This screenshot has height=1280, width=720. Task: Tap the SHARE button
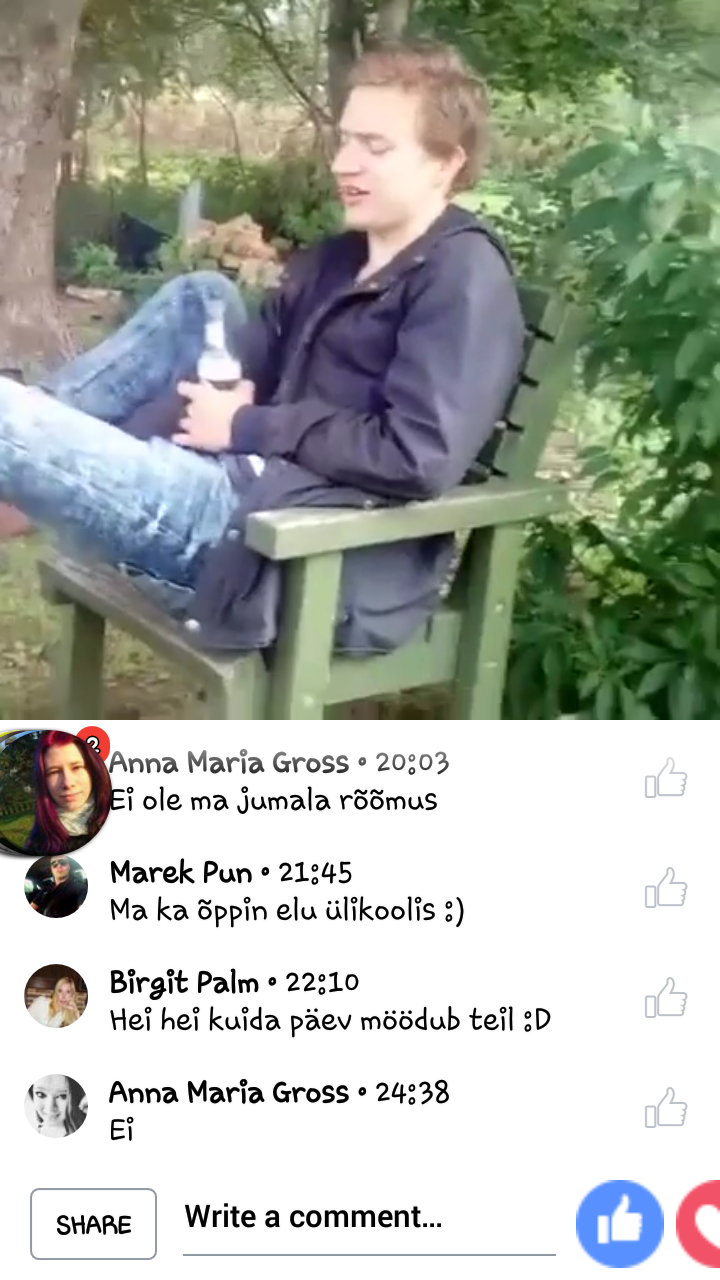coord(94,1224)
